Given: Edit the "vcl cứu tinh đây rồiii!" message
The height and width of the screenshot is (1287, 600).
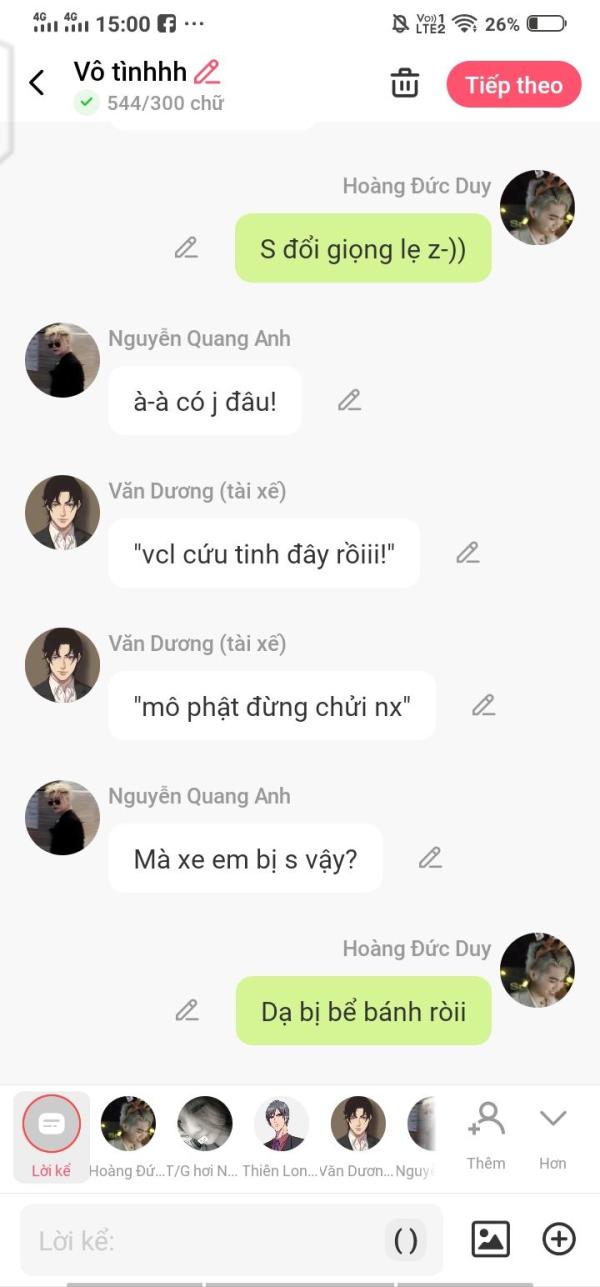Looking at the screenshot, I should 467,552.
